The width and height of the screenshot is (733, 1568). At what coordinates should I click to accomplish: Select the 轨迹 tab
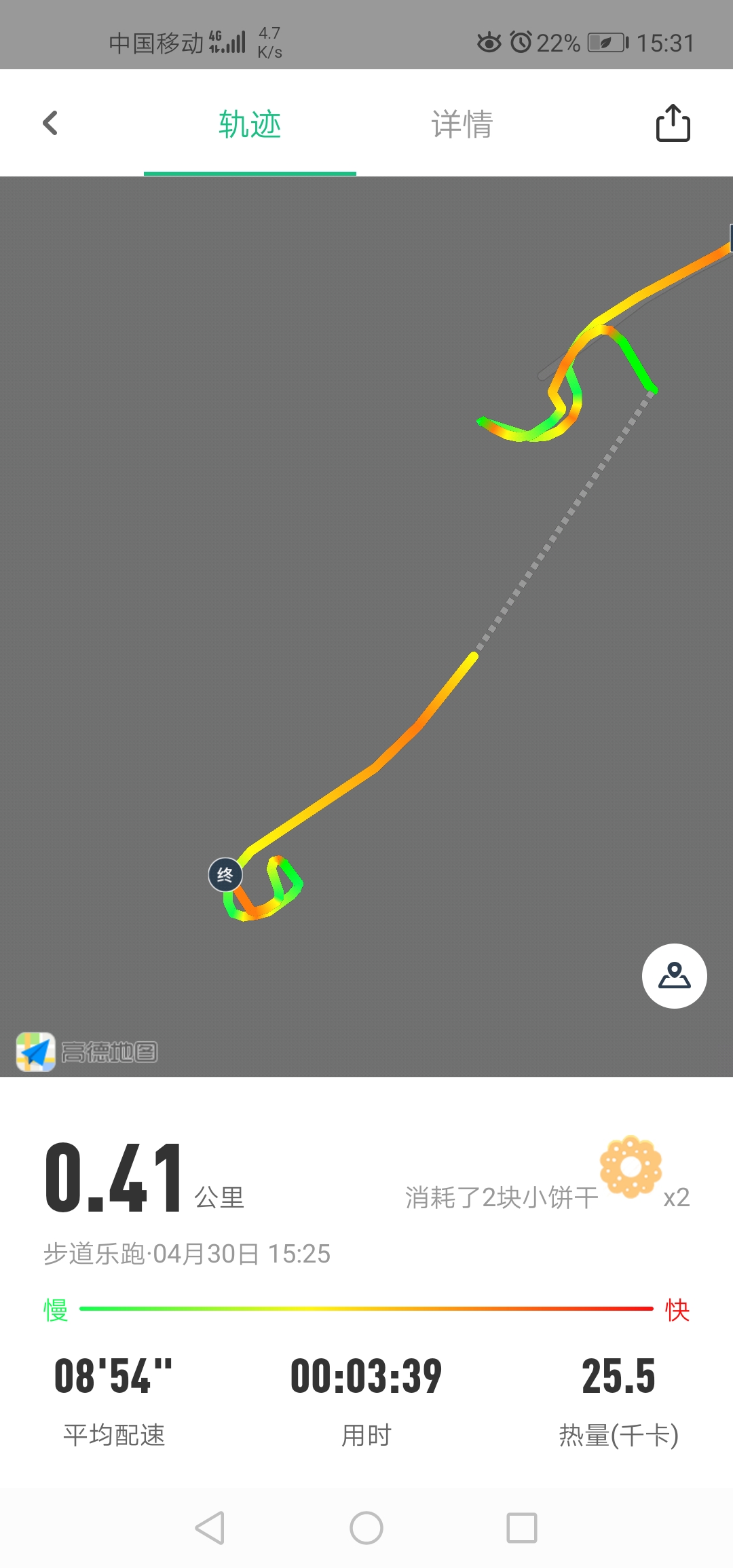250,124
